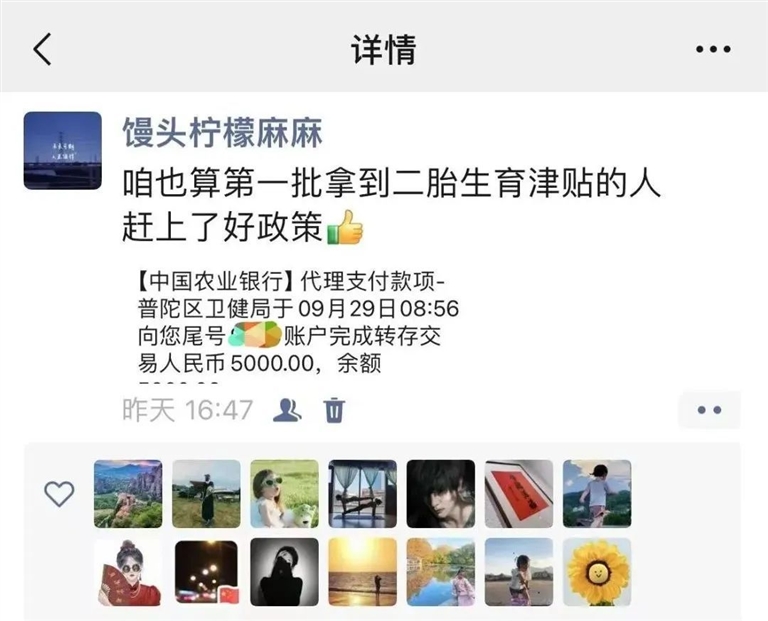Open liker with mountain cliffs avatar
The image size is (768, 621).
pyautogui.click(x=128, y=494)
